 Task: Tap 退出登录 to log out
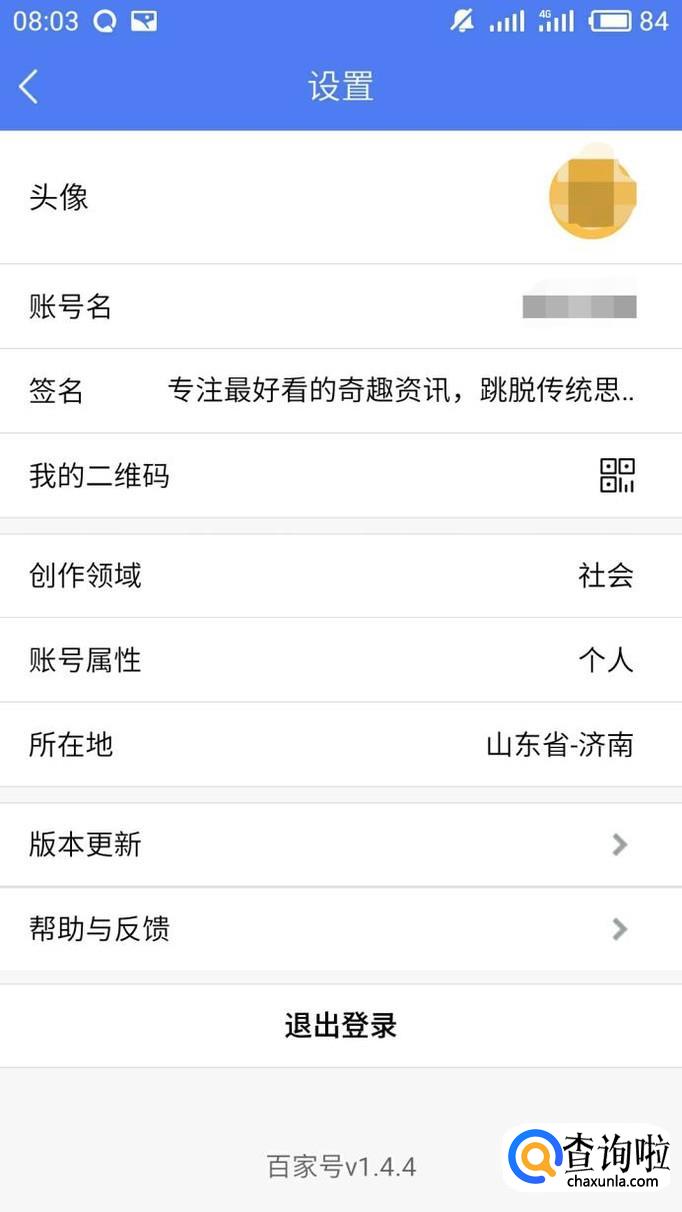tap(341, 1026)
